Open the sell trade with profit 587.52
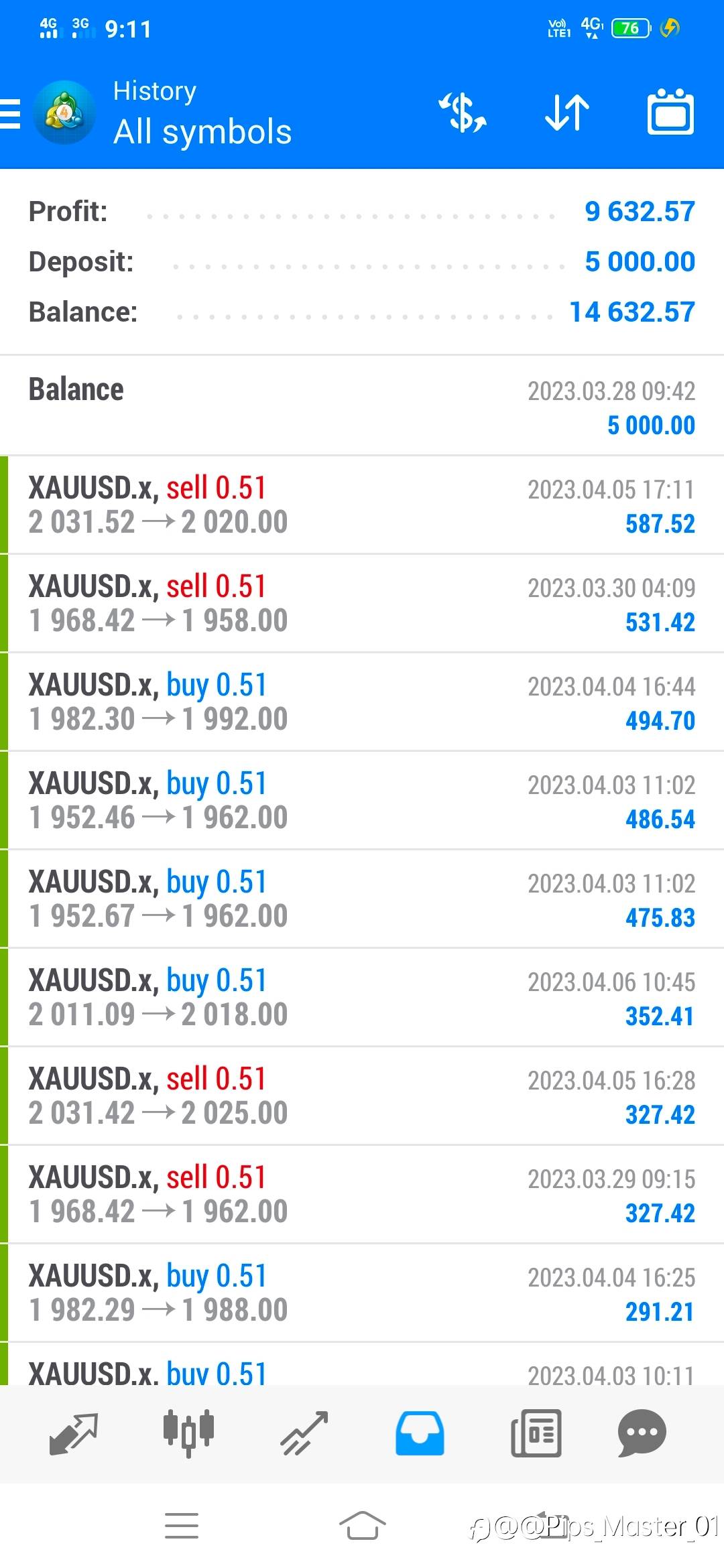This screenshot has height=1568, width=724. point(362,505)
